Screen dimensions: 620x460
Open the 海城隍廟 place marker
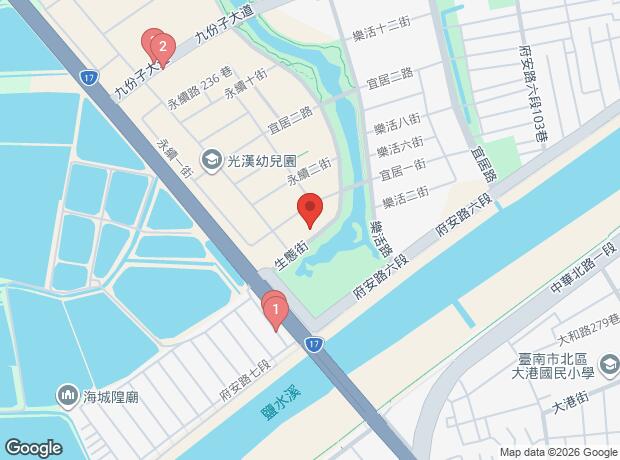coord(68,397)
